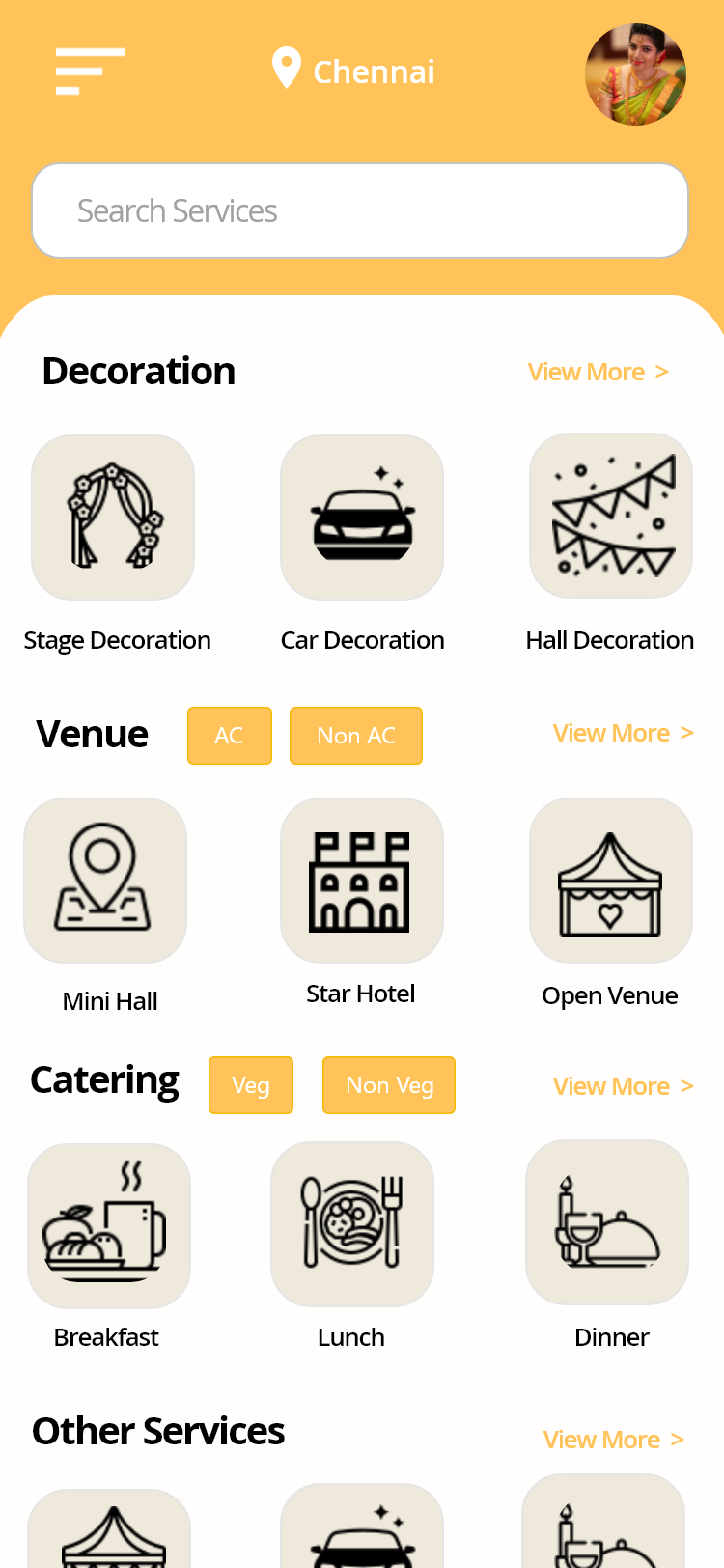View more Catering options
724x1568 pixels.
click(624, 1086)
